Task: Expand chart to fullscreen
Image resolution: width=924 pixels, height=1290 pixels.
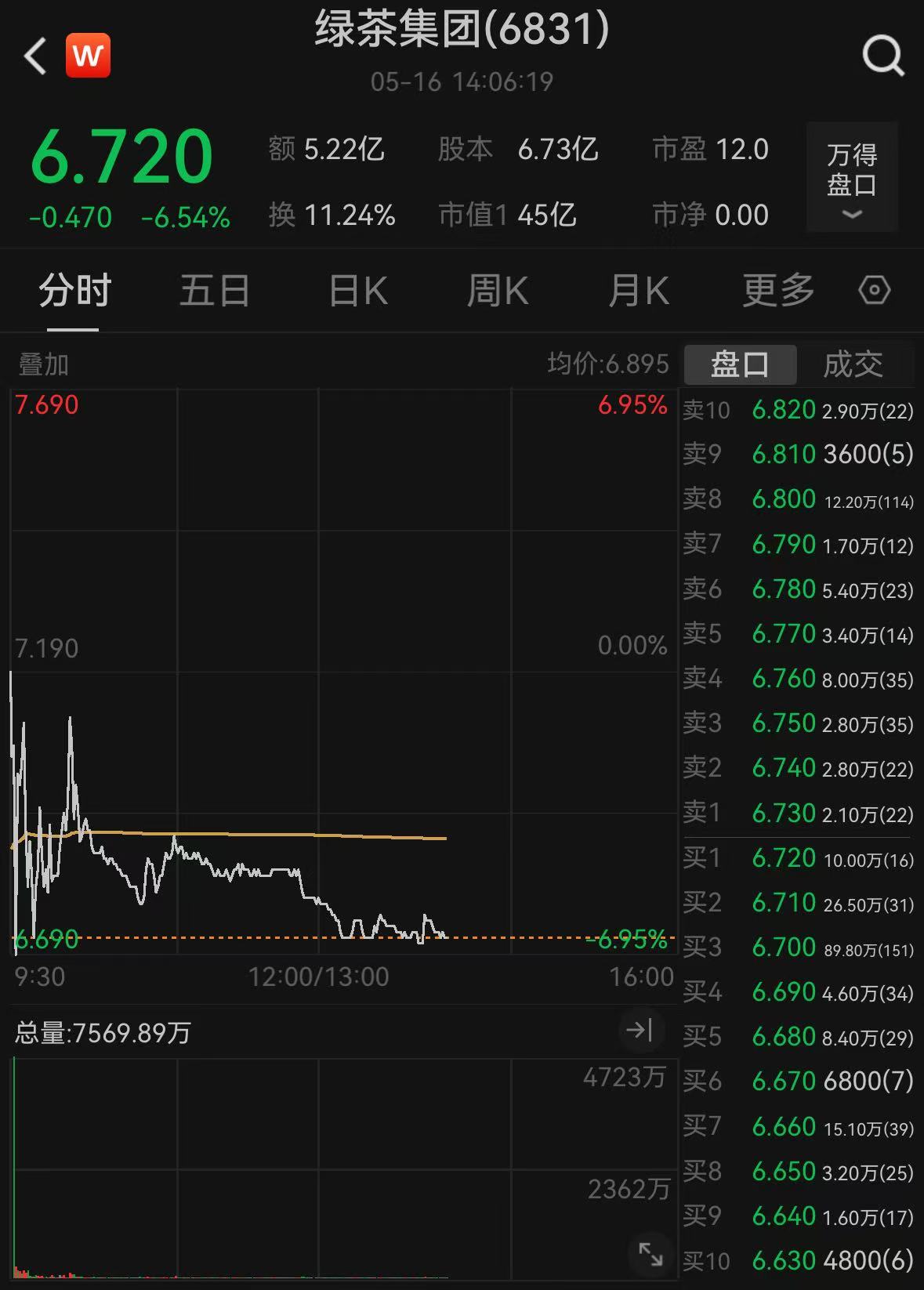Action: (650, 1254)
